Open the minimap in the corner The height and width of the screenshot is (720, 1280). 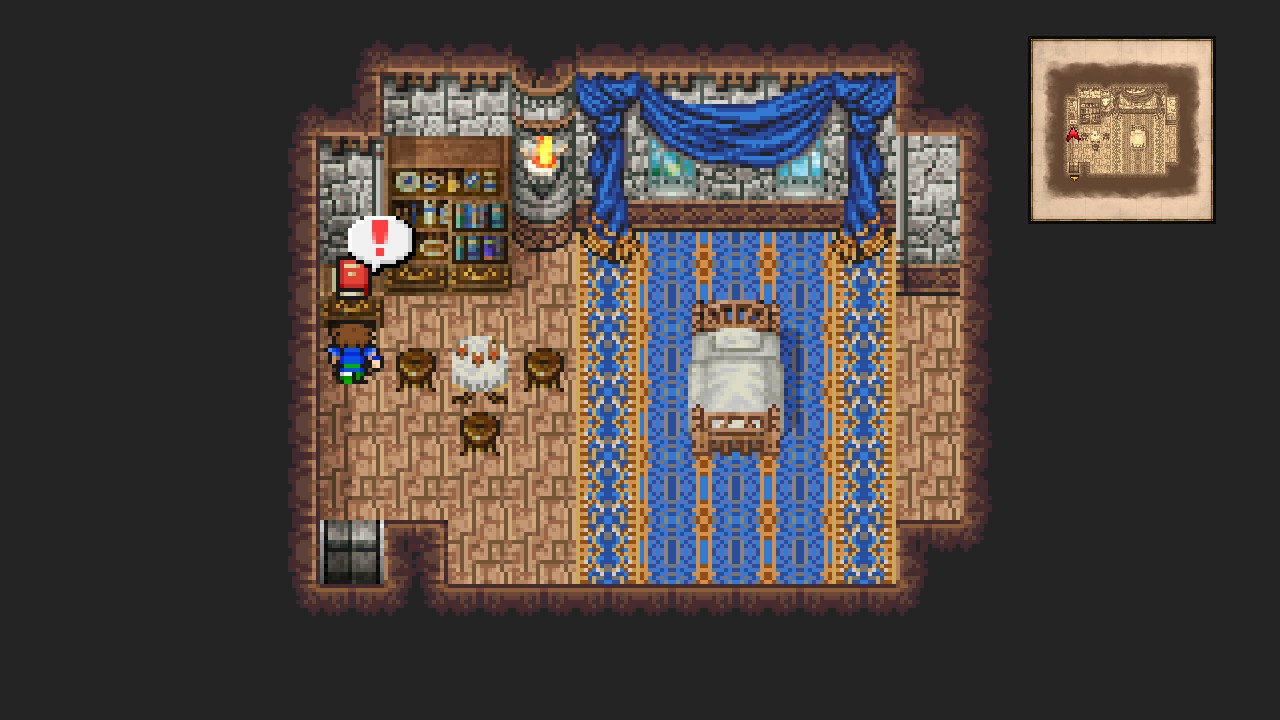1121,130
